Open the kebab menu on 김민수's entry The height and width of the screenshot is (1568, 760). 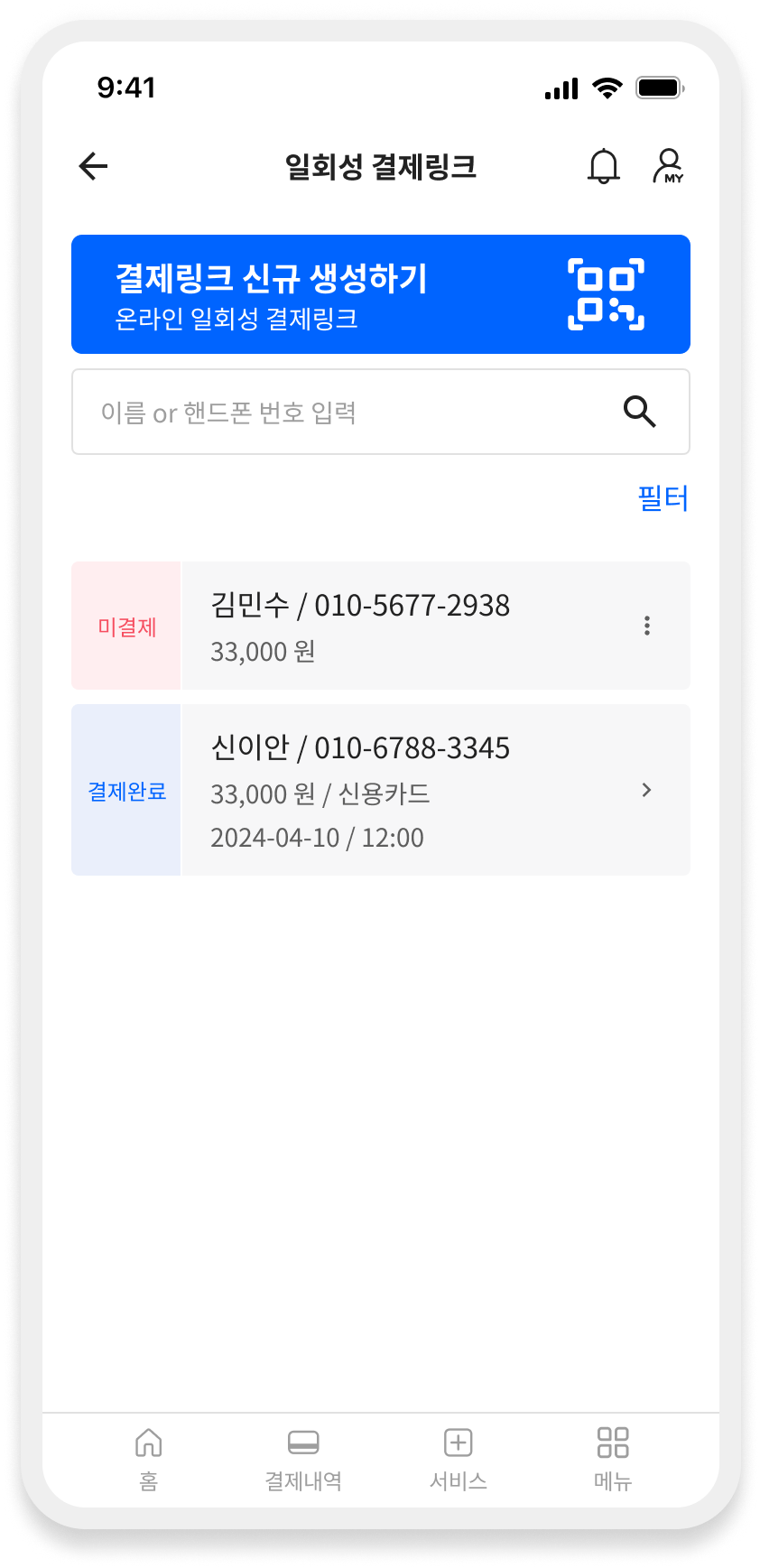click(x=646, y=625)
